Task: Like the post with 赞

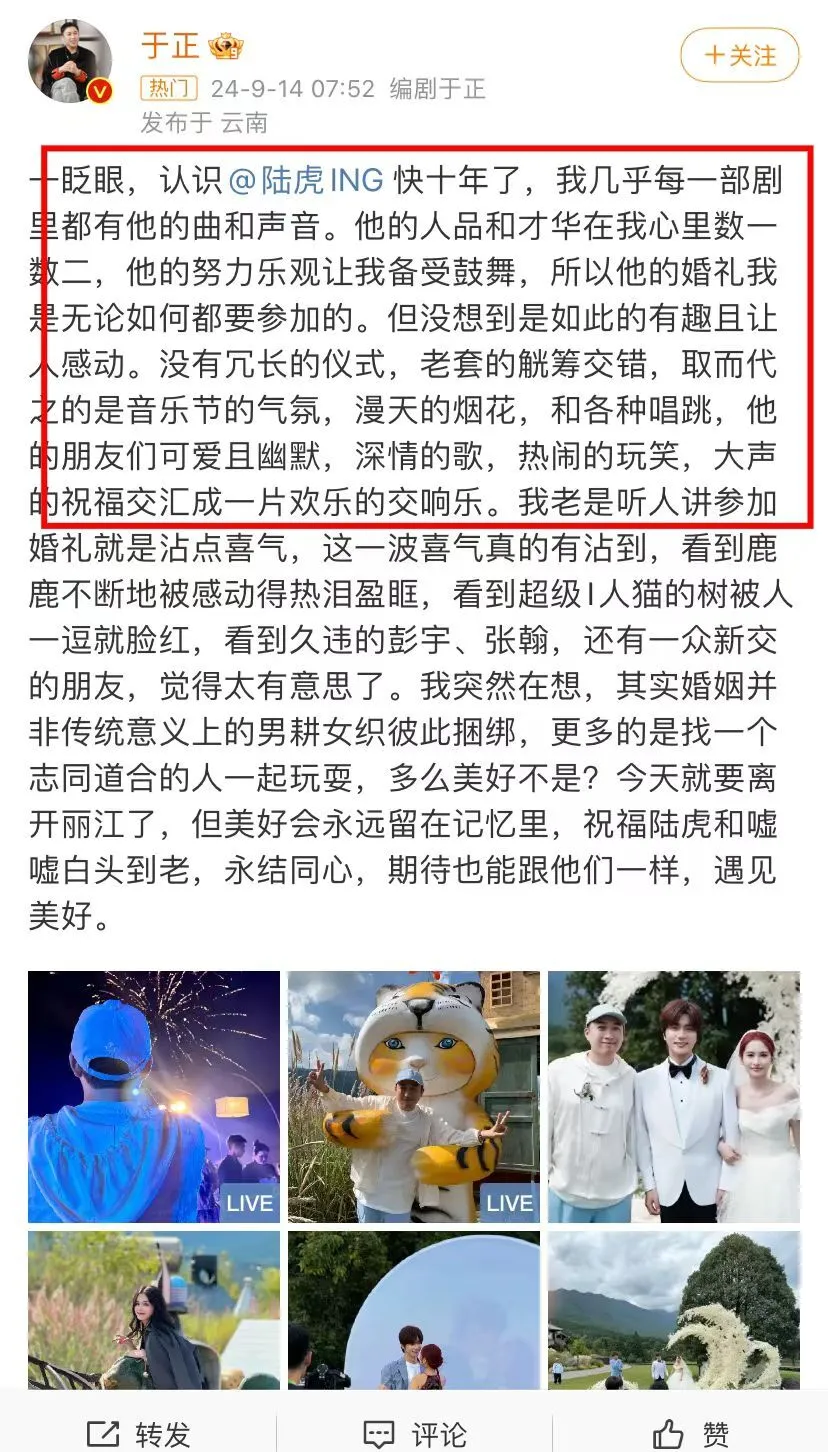Action: click(690, 1434)
